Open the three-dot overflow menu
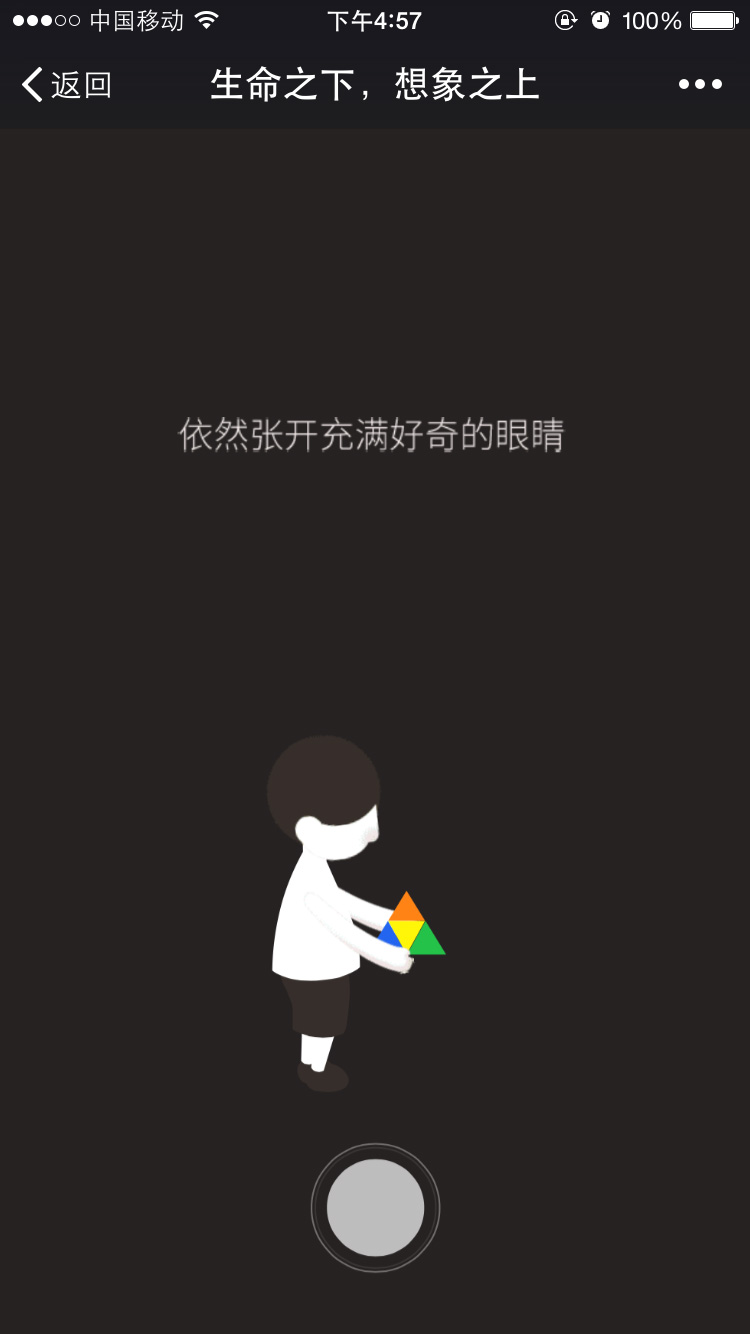750x1334 pixels. [700, 85]
